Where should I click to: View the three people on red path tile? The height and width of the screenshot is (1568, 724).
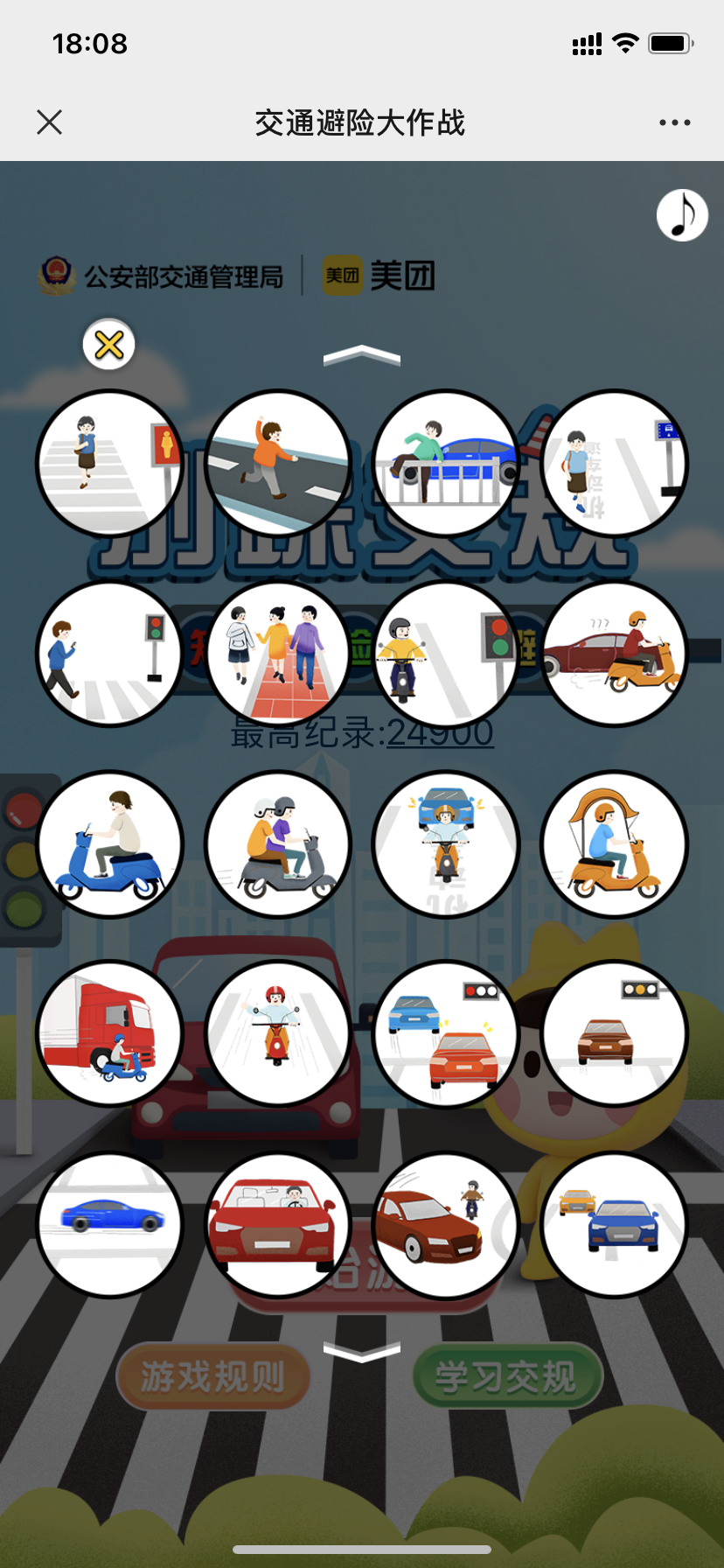(278, 654)
